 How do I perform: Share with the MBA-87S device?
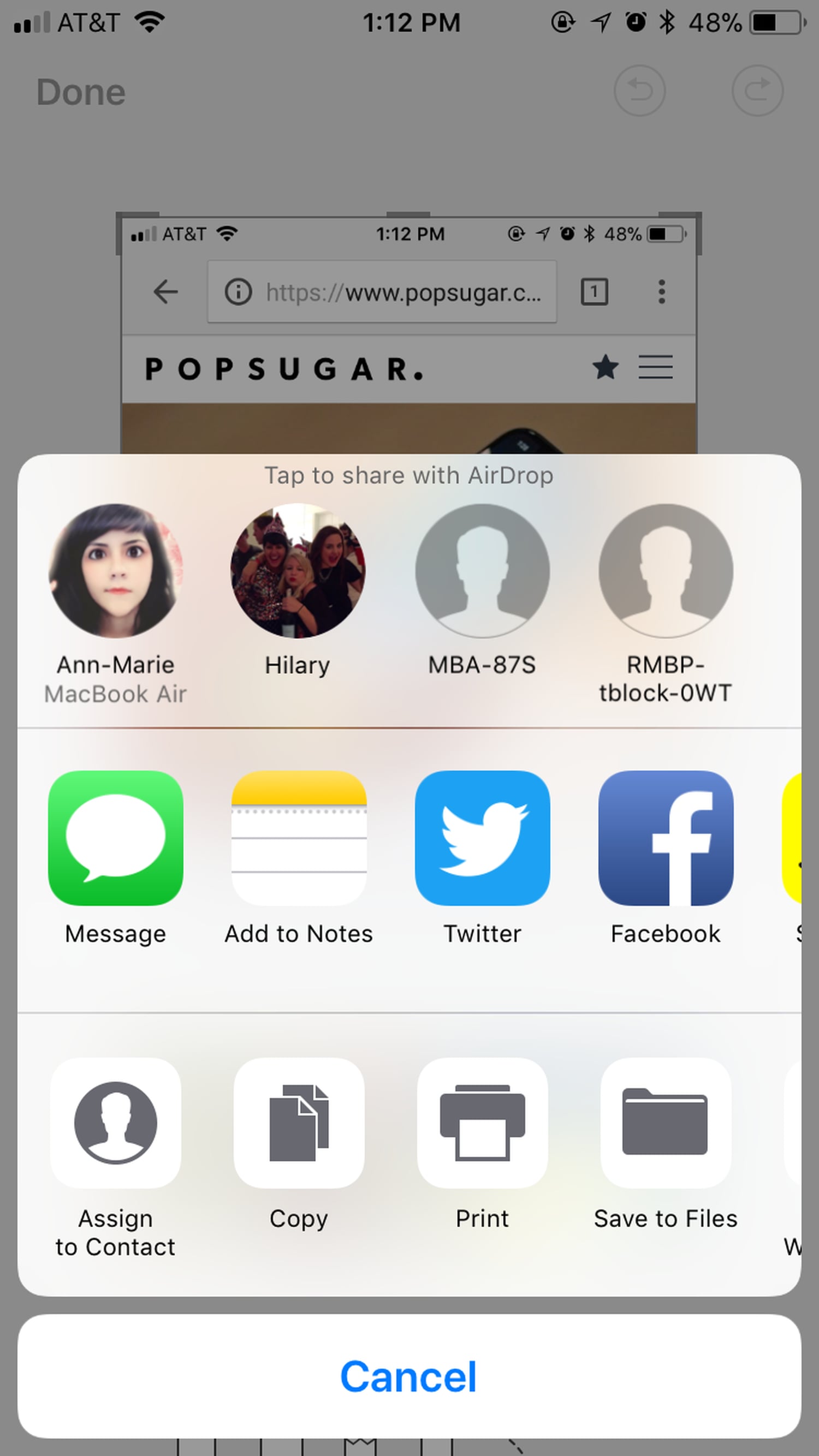pyautogui.click(x=482, y=571)
